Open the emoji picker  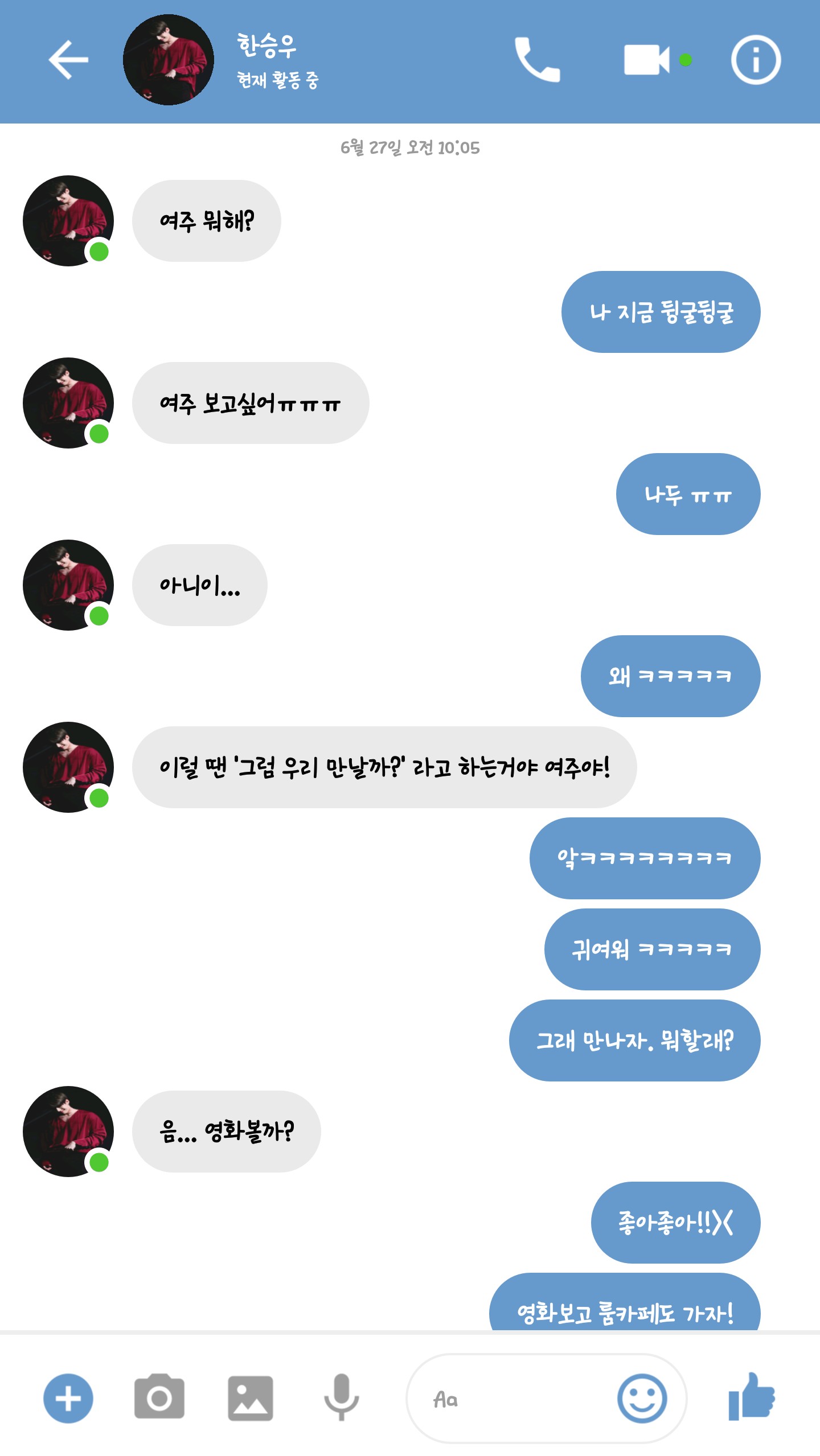pos(642,1398)
